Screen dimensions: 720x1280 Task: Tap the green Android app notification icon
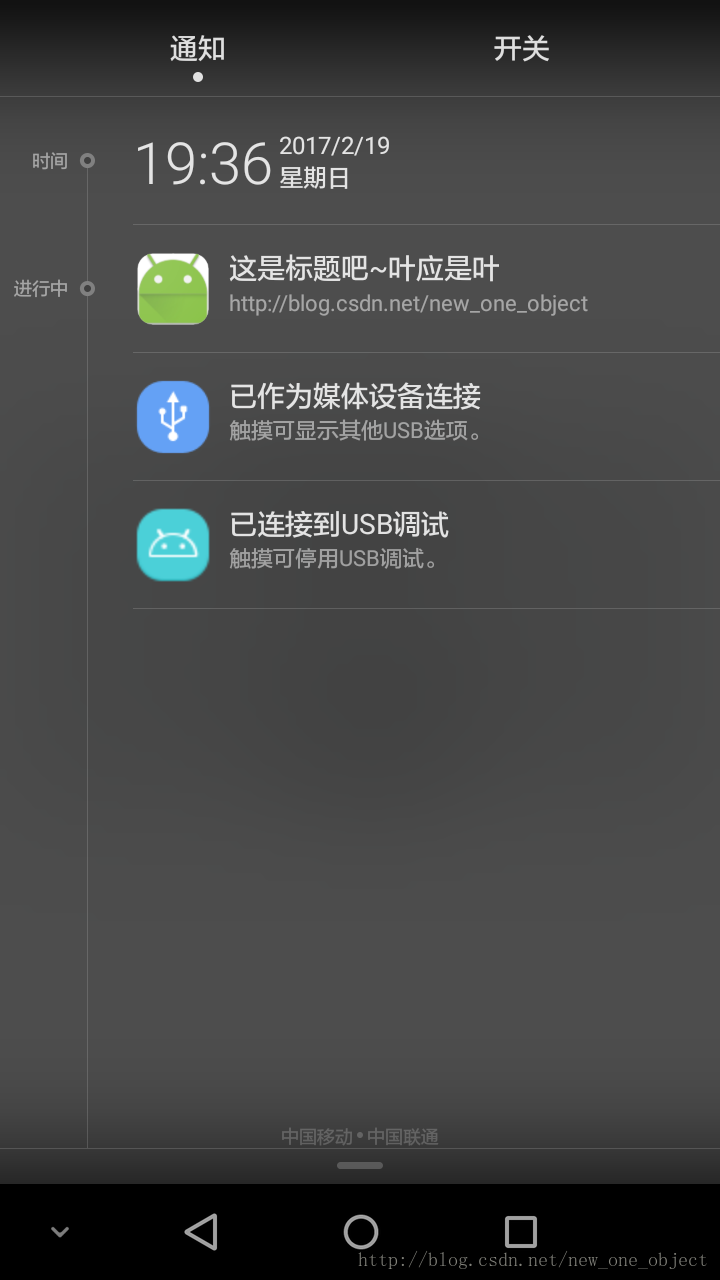pos(172,287)
